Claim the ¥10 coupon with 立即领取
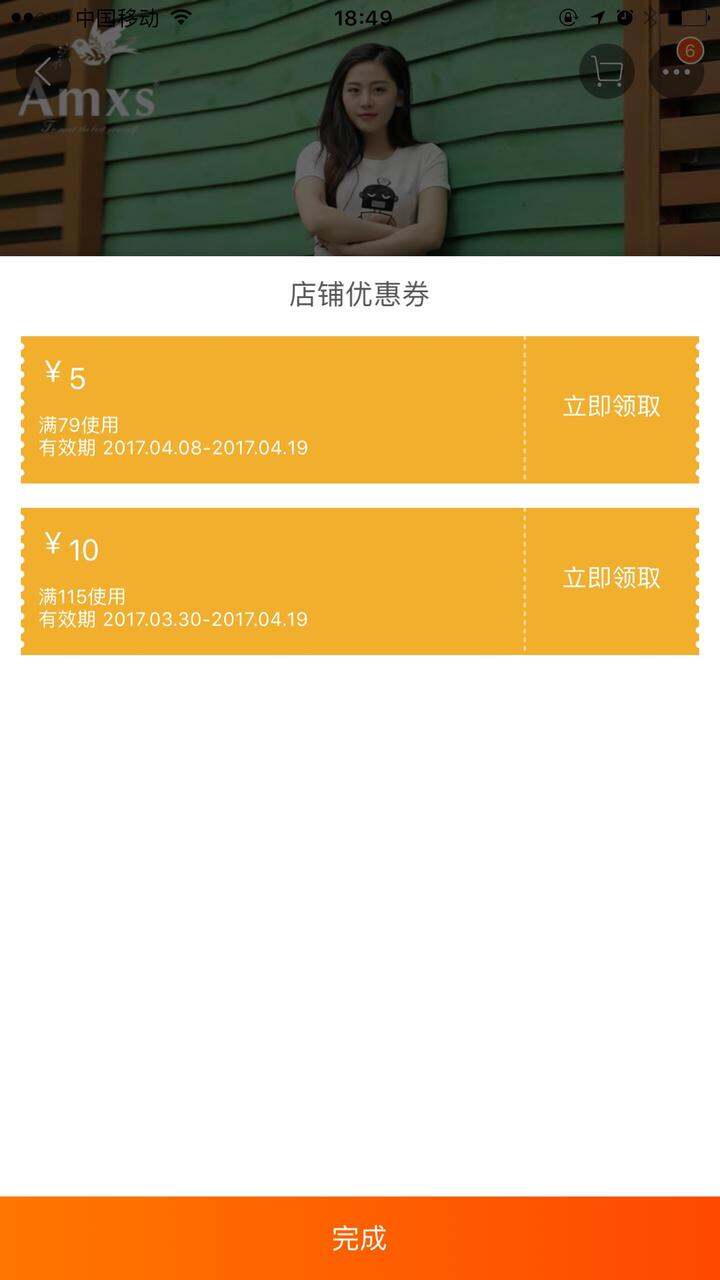The width and height of the screenshot is (720, 1280). [612, 579]
